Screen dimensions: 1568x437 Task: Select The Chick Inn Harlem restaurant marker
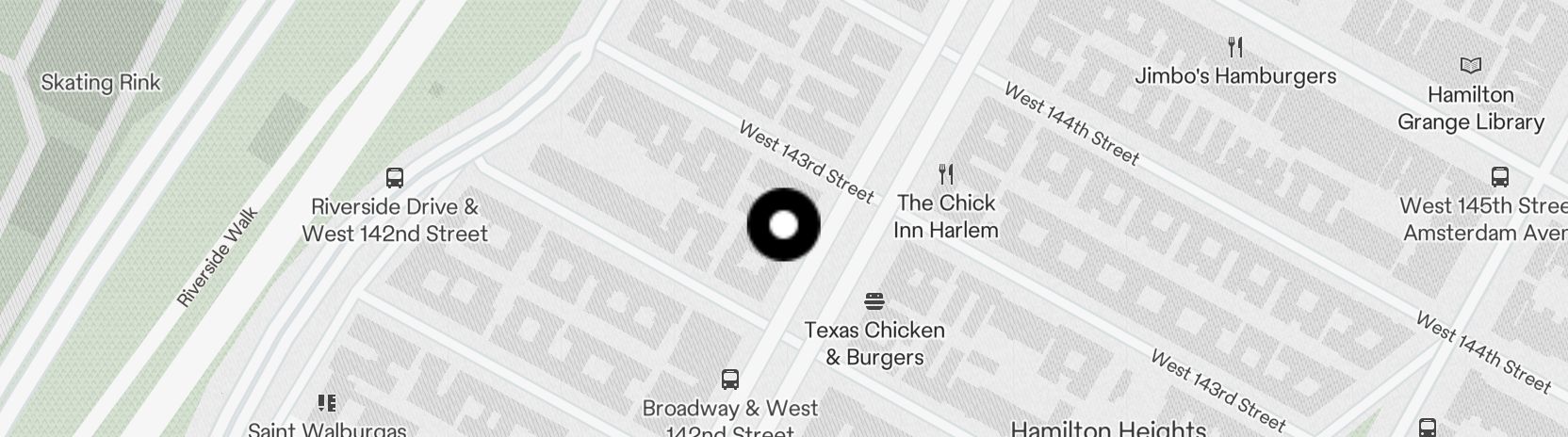point(946,174)
